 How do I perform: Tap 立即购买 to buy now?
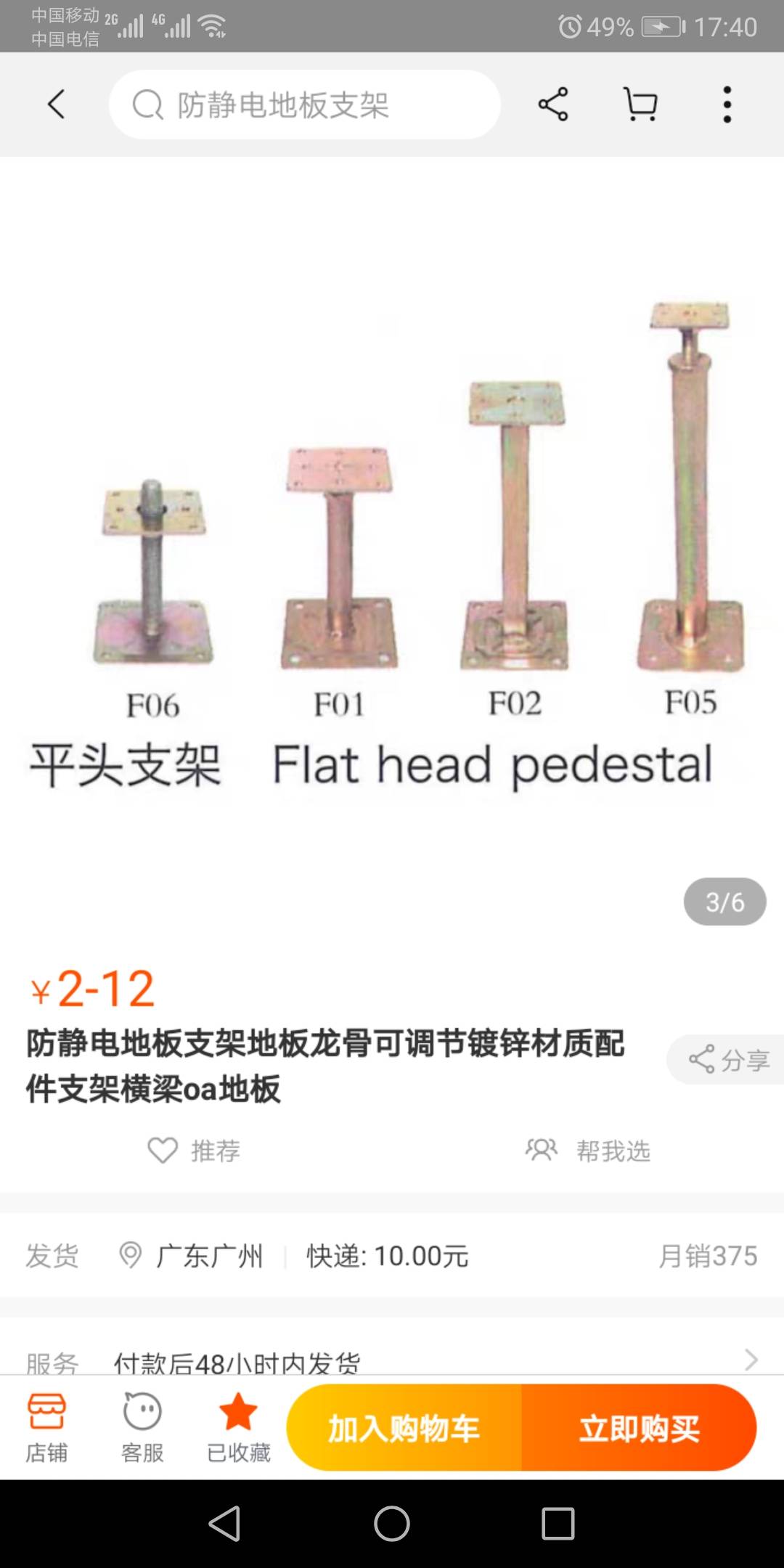click(639, 1428)
